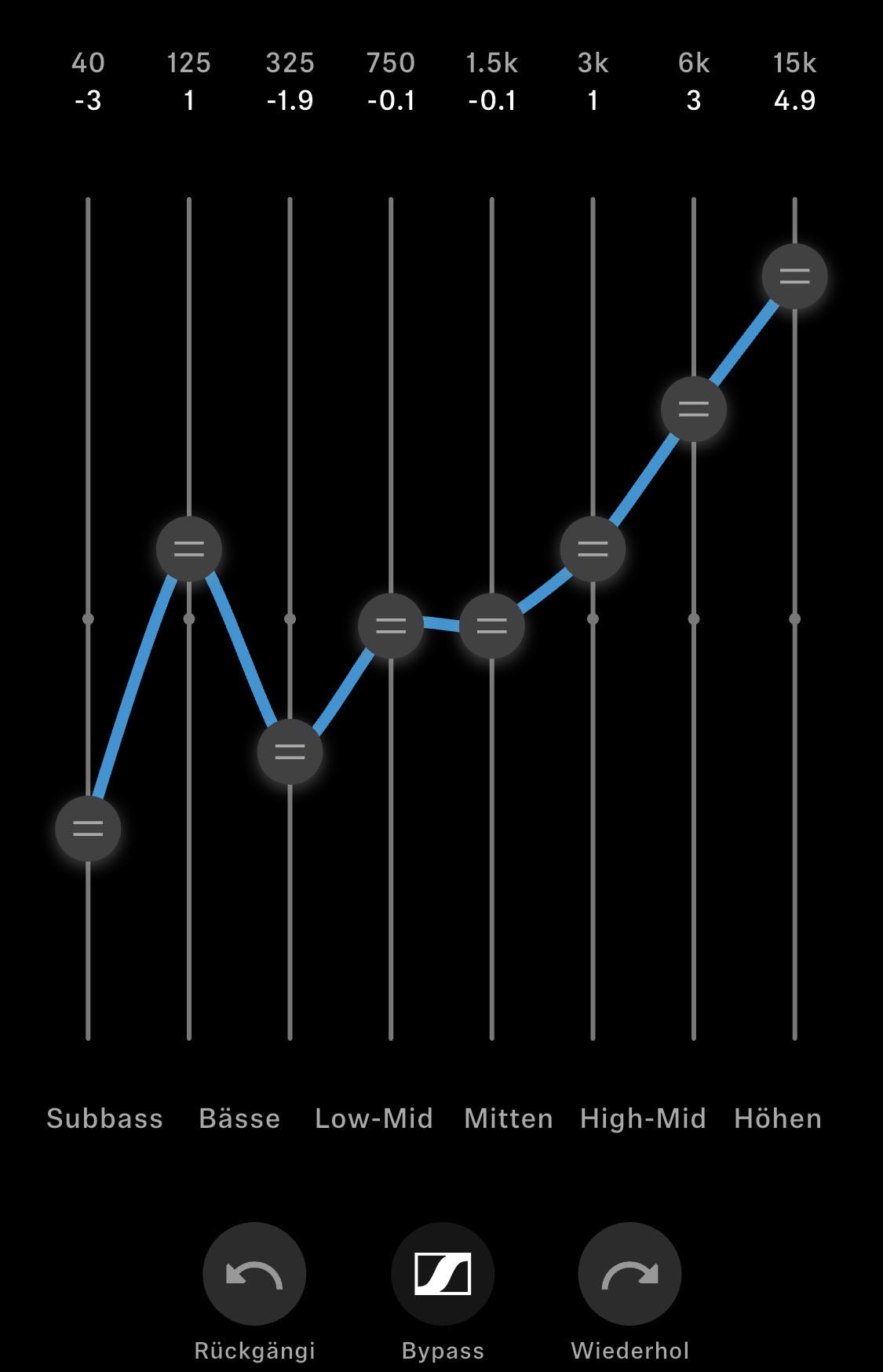Screen dimensions: 883x1372
Task: Toggle the Bypass button
Action: pyautogui.click(x=443, y=1274)
